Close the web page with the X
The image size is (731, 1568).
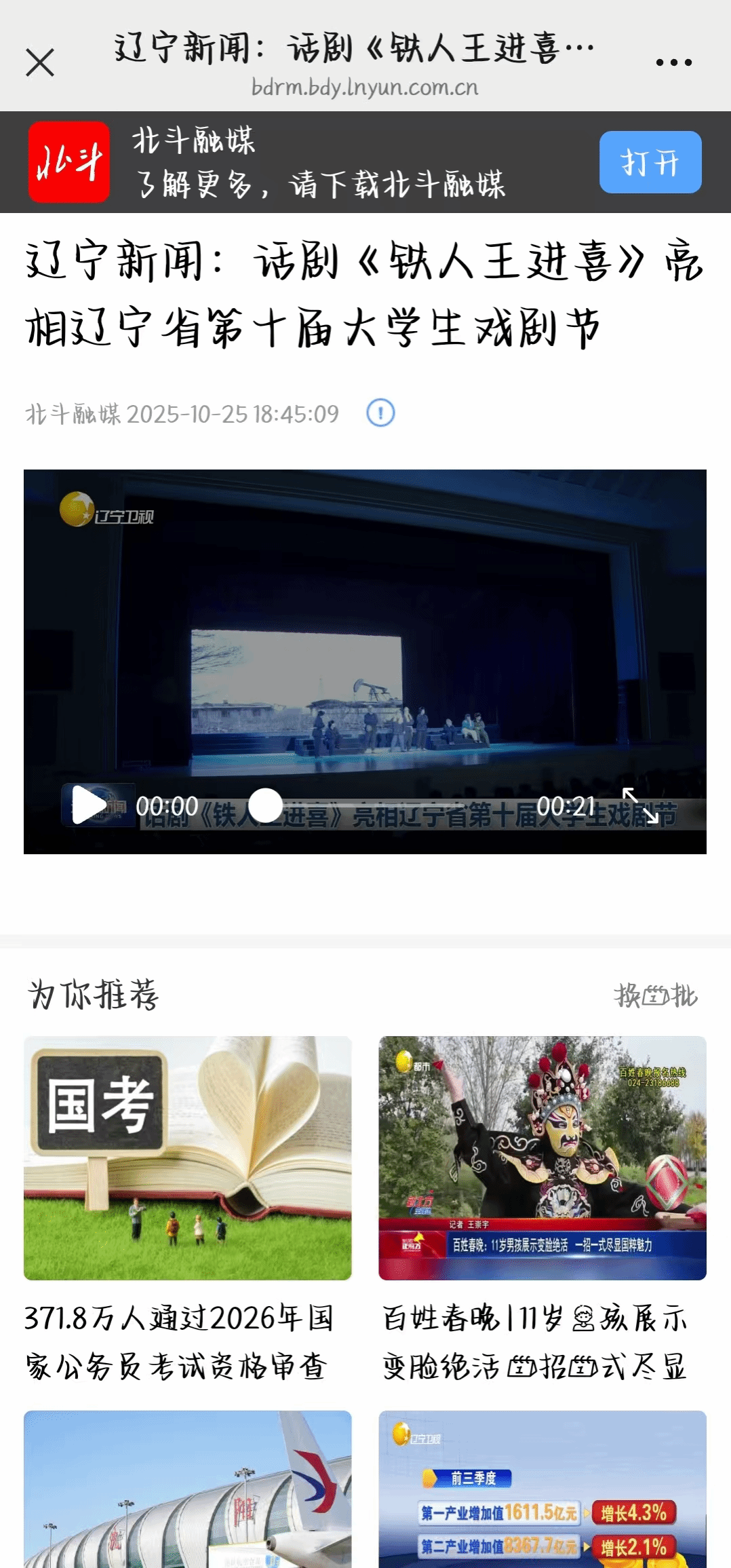[40, 63]
